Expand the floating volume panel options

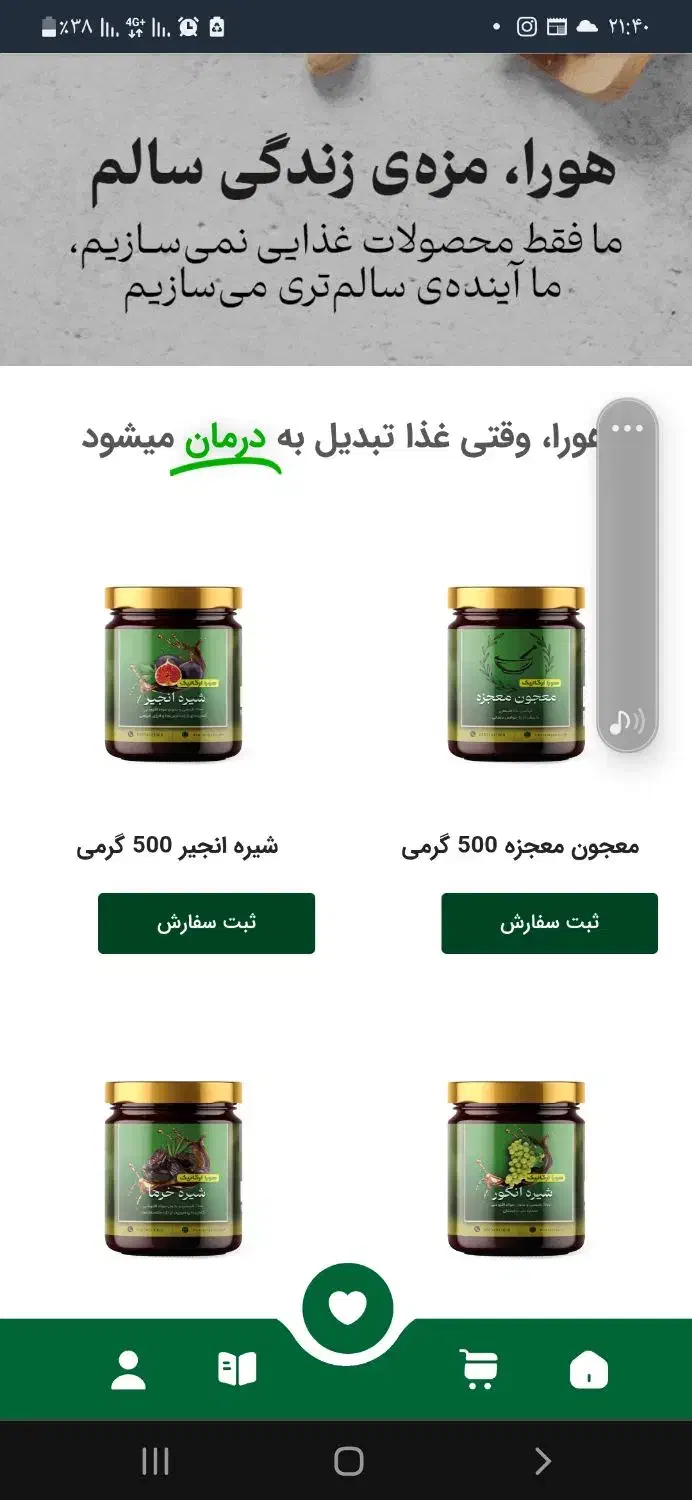pos(627,429)
